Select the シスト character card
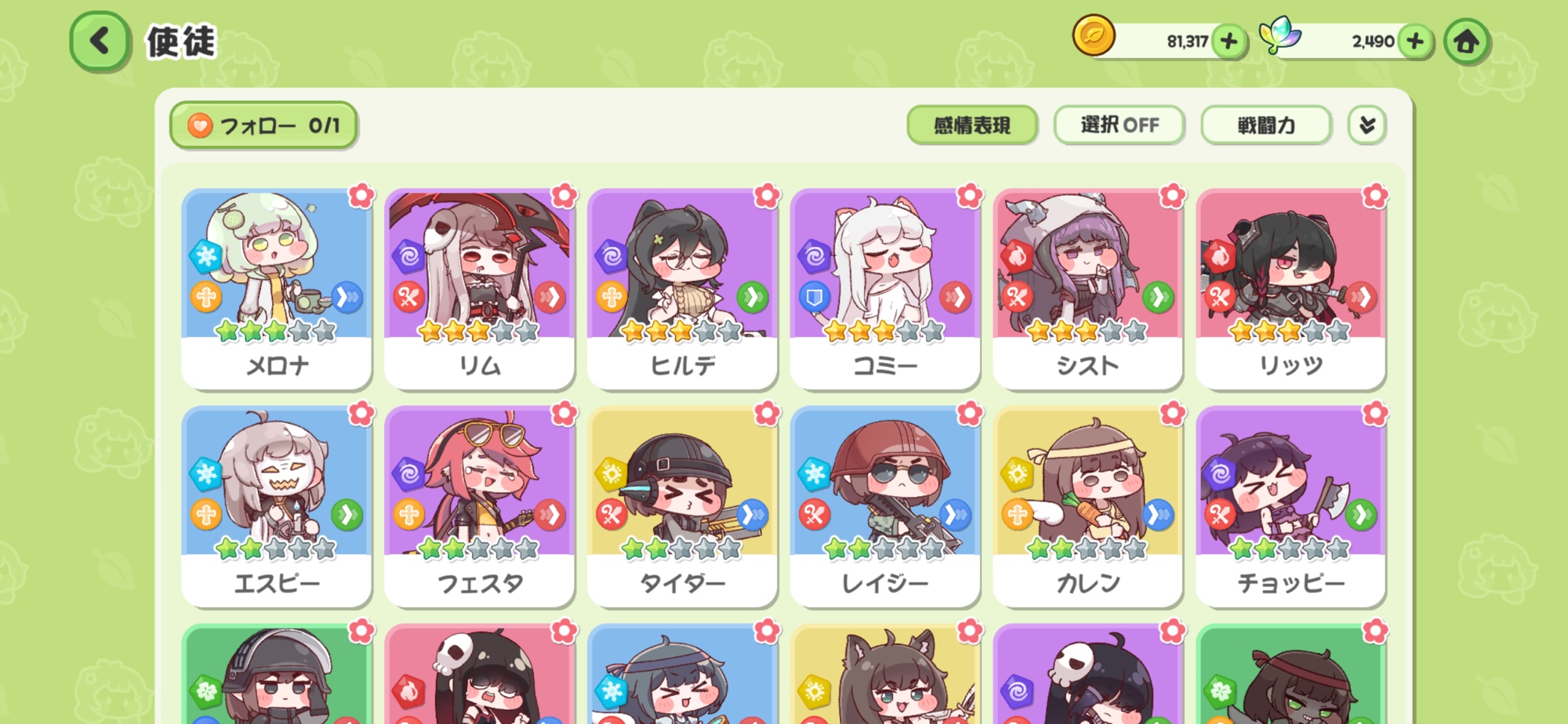 pos(1087,288)
